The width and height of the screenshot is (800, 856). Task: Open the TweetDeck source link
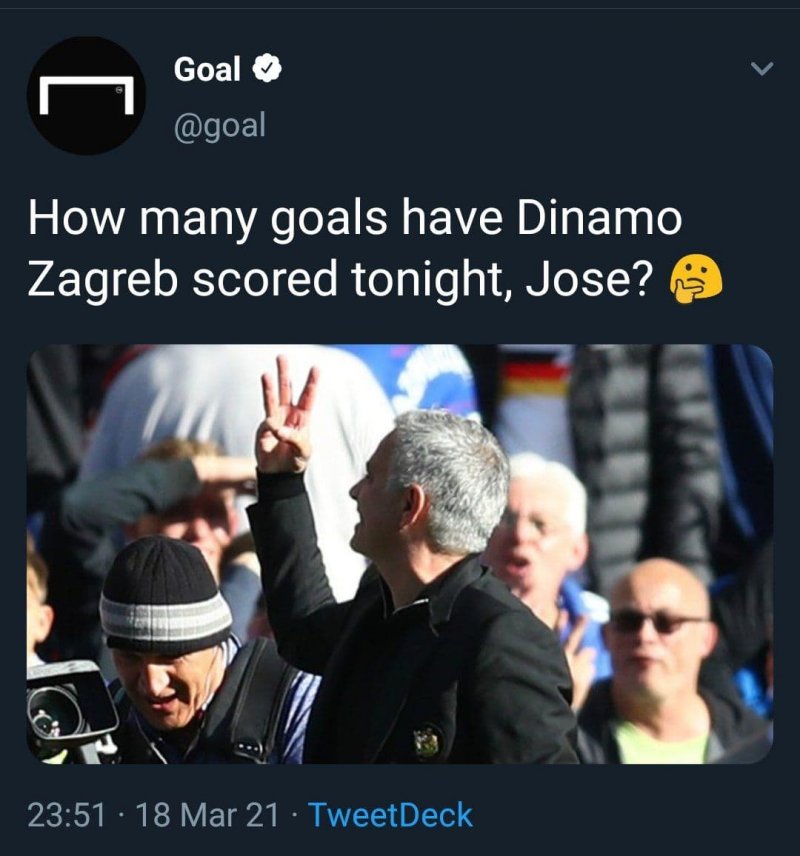[x=390, y=815]
